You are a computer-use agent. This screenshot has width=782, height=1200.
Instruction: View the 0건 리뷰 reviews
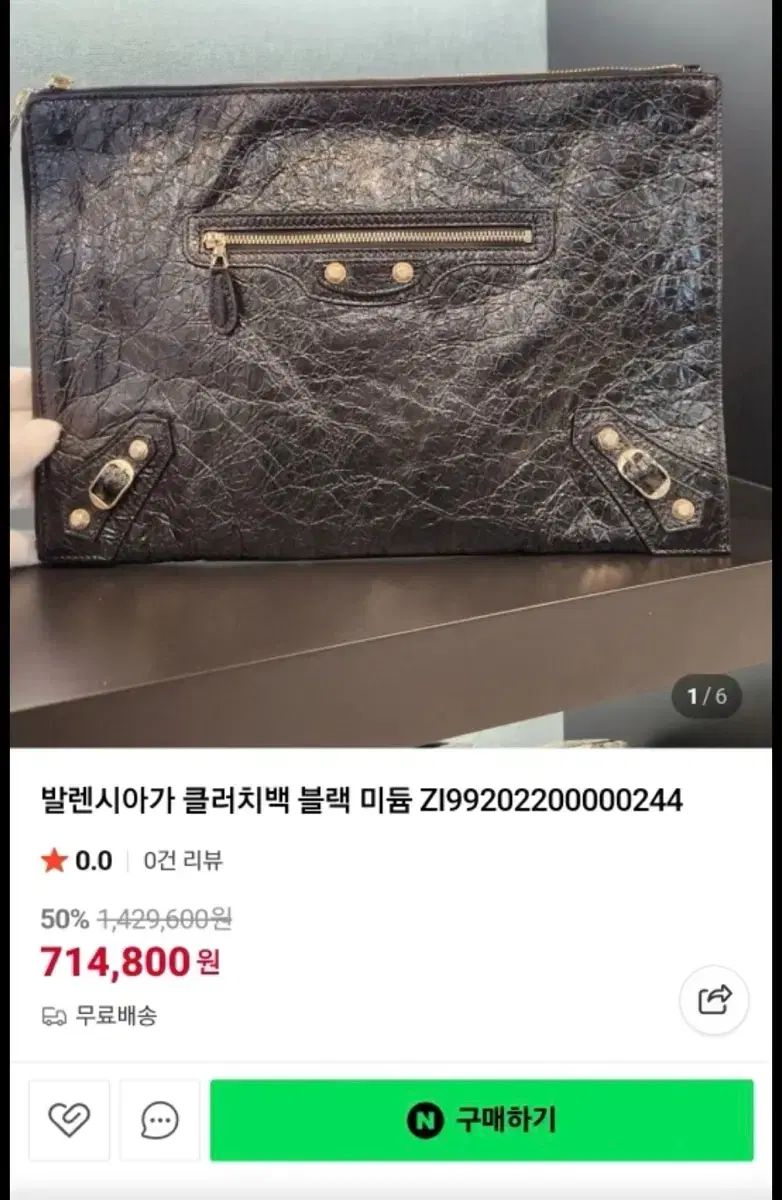(x=183, y=860)
